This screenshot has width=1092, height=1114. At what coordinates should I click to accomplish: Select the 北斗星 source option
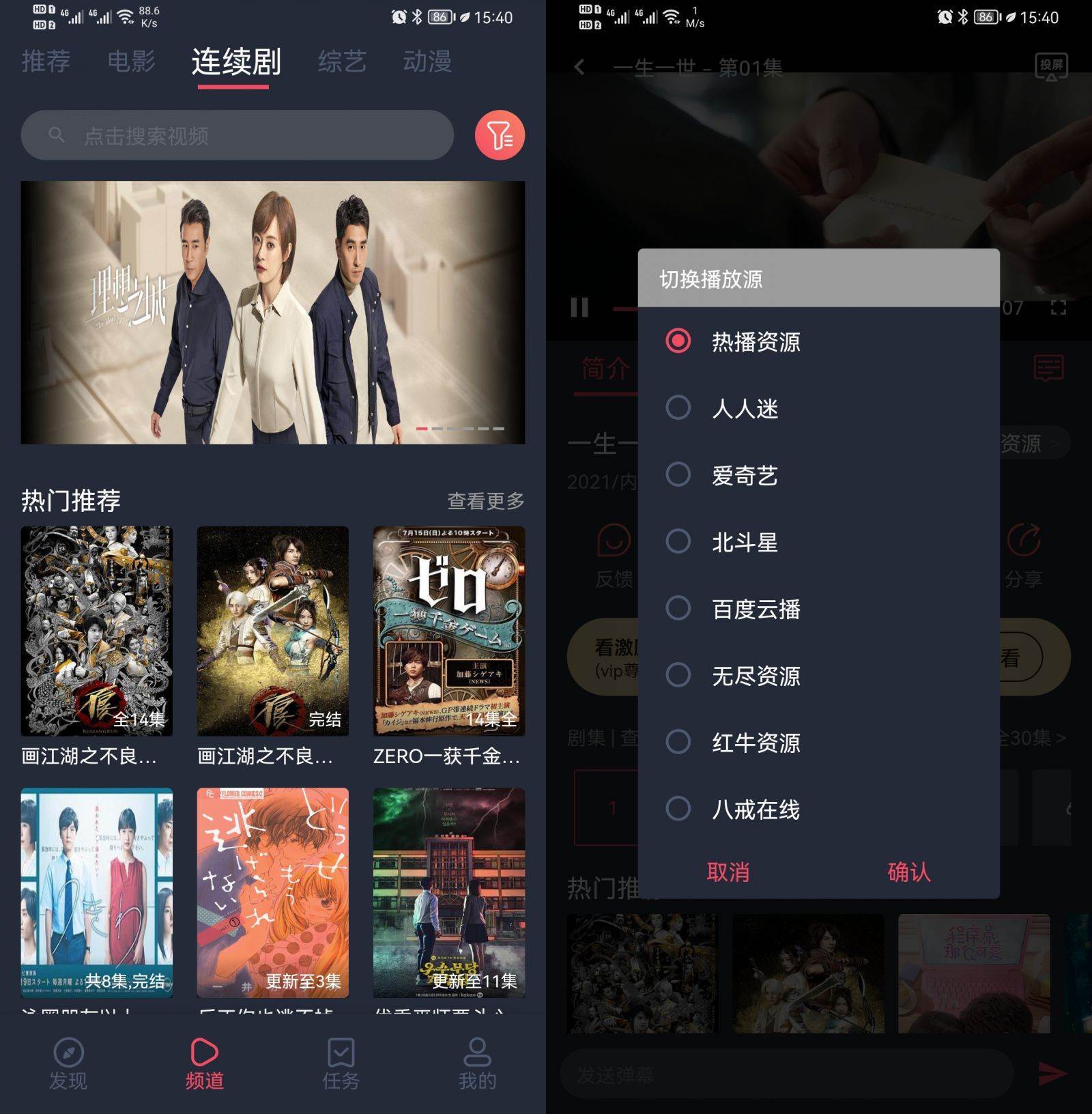[x=744, y=542]
